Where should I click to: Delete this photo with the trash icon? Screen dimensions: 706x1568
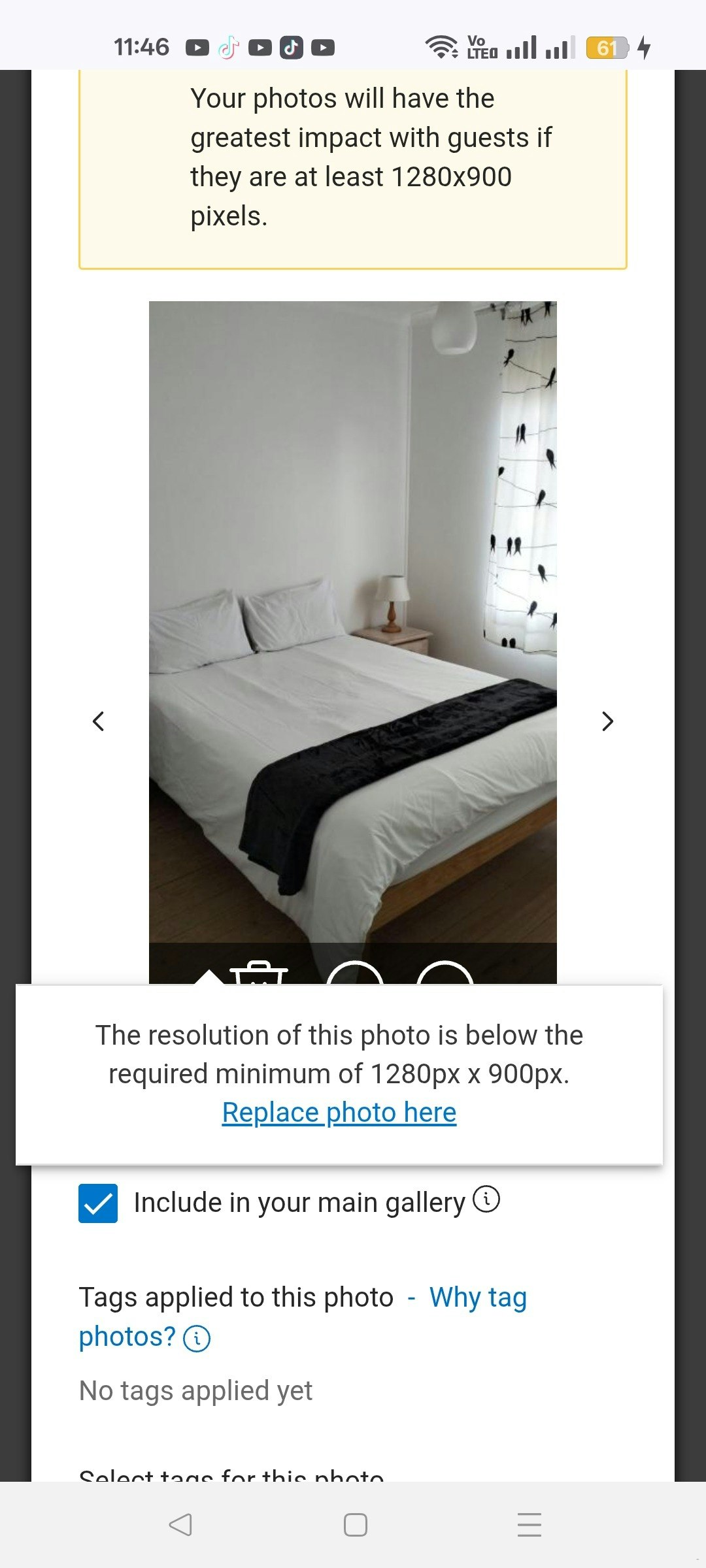[x=260, y=973]
